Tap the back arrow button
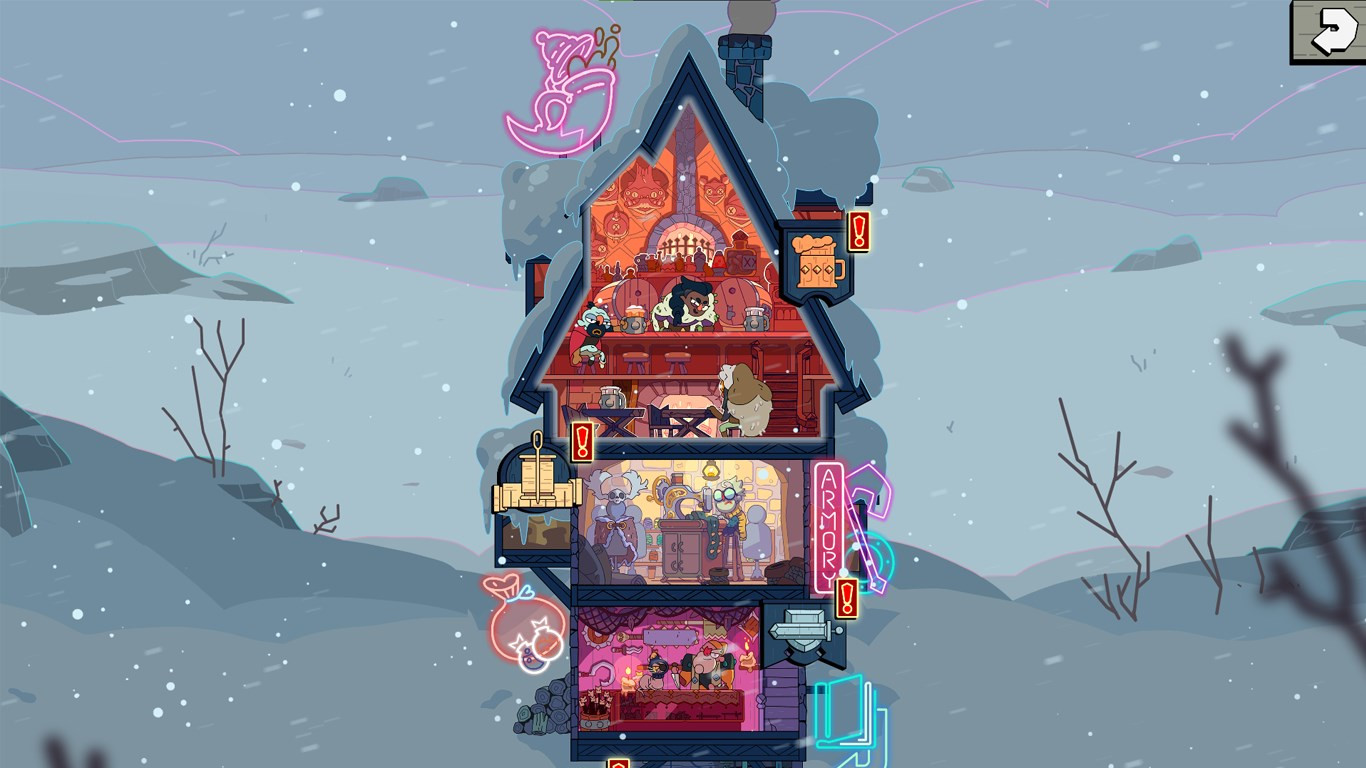1366x768 pixels. (x=1327, y=33)
